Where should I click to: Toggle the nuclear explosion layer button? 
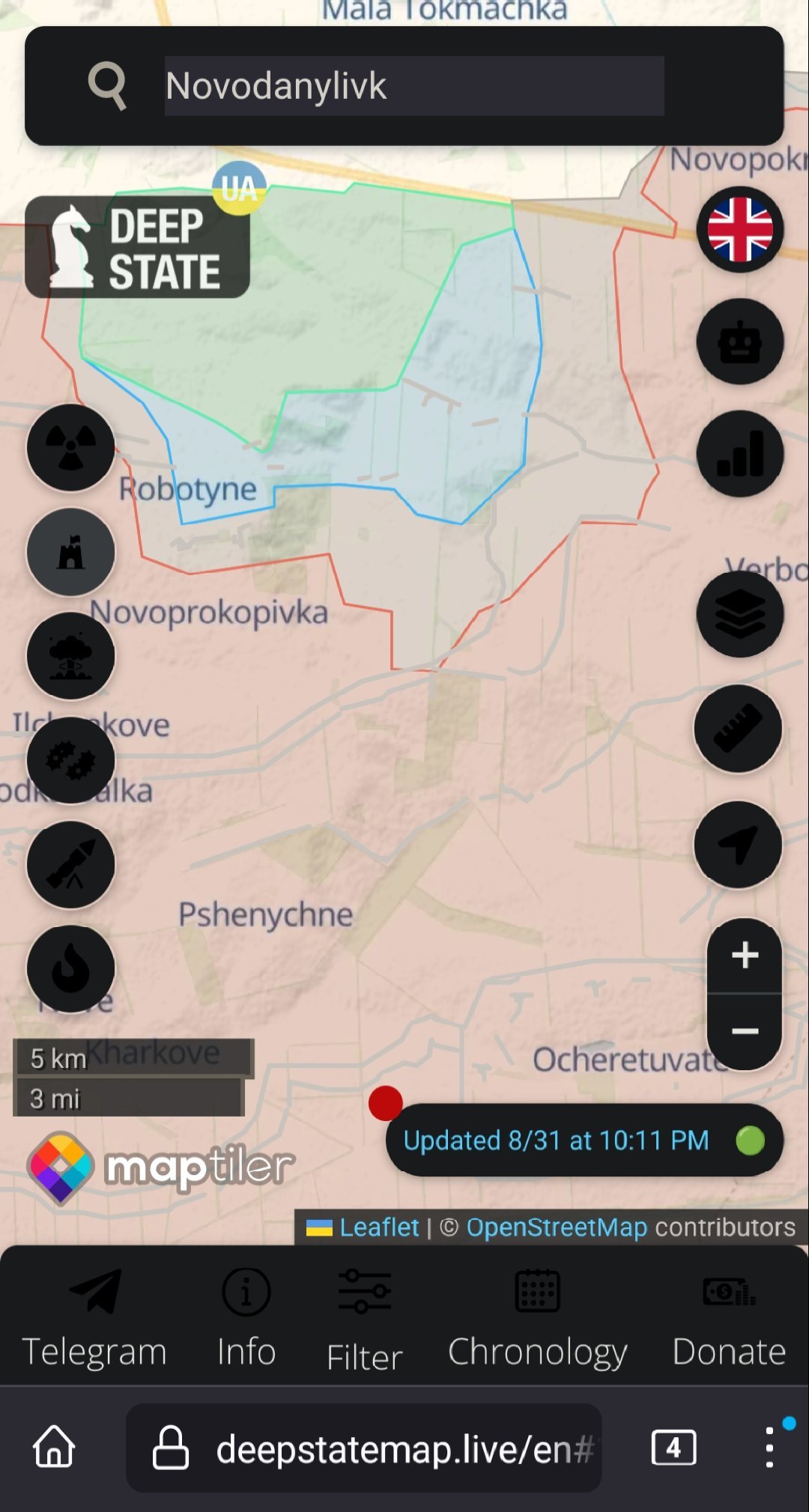tap(71, 656)
